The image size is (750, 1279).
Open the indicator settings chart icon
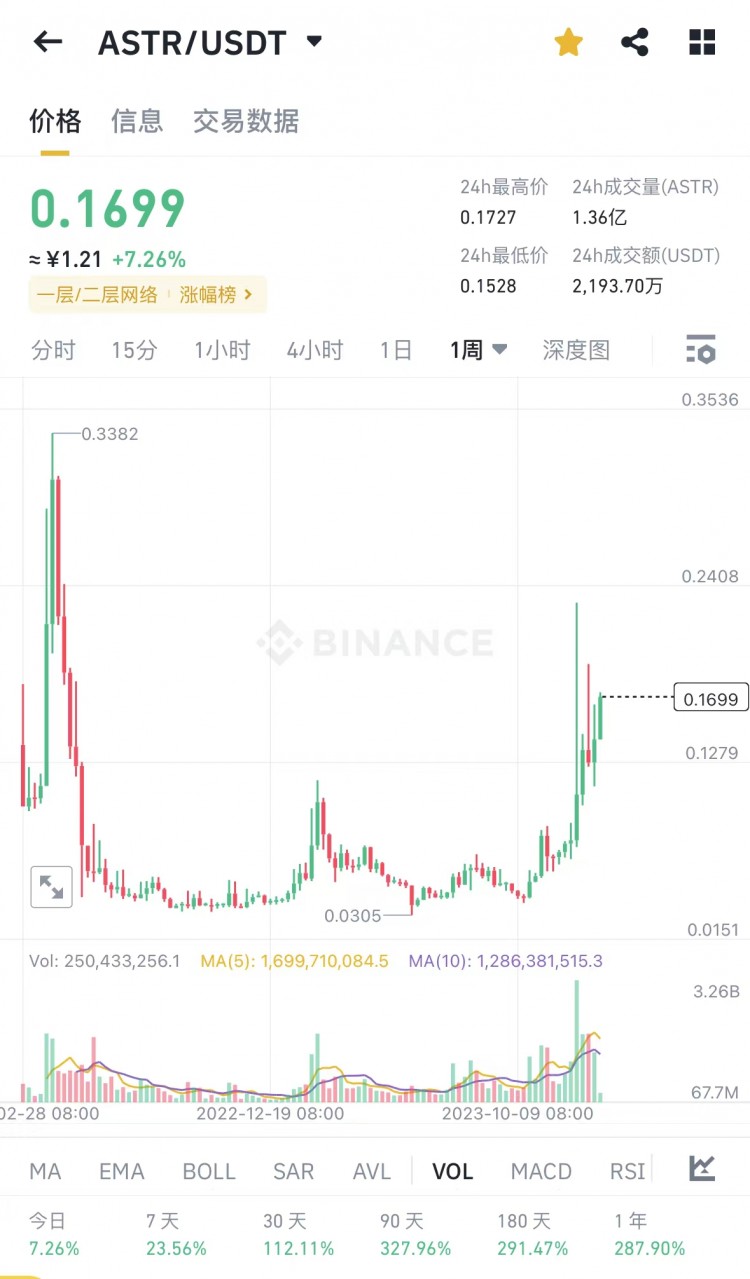[702, 1168]
